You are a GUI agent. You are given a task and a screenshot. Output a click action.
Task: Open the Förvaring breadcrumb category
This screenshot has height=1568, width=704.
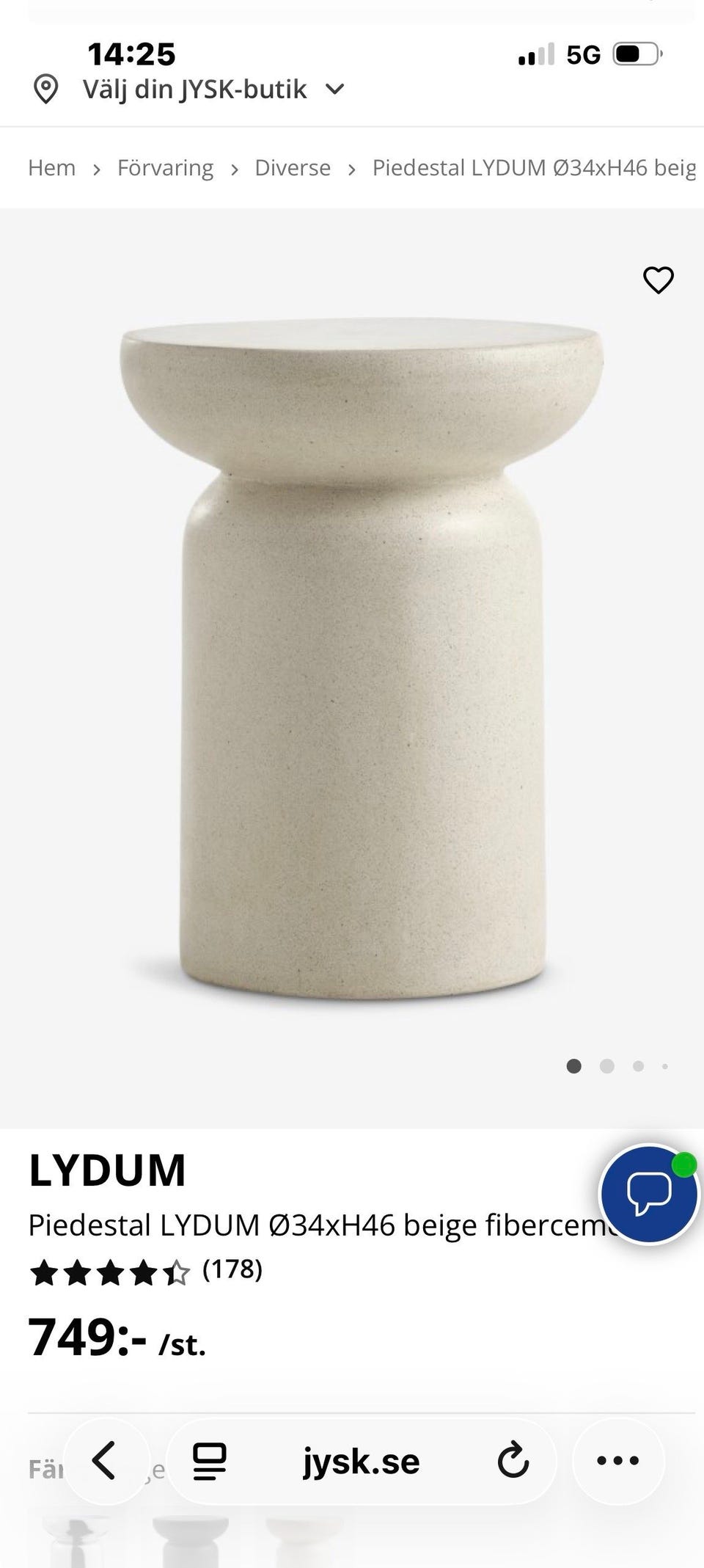[x=165, y=168]
